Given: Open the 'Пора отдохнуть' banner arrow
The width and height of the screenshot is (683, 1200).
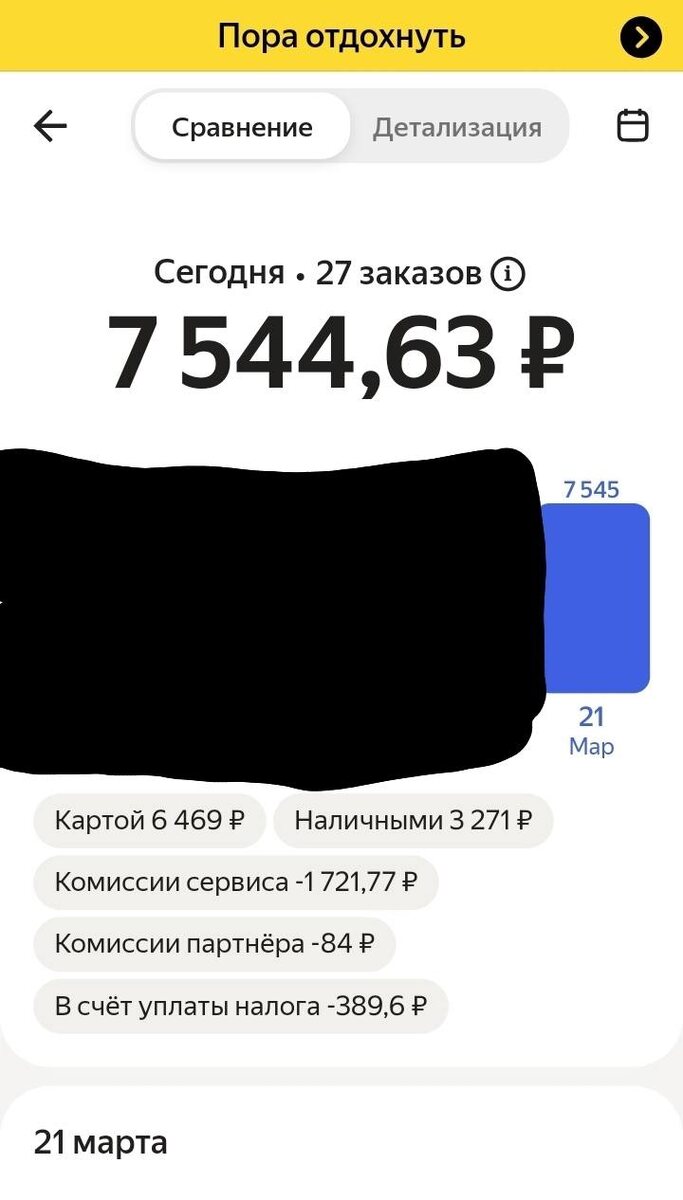Looking at the screenshot, I should coord(641,38).
